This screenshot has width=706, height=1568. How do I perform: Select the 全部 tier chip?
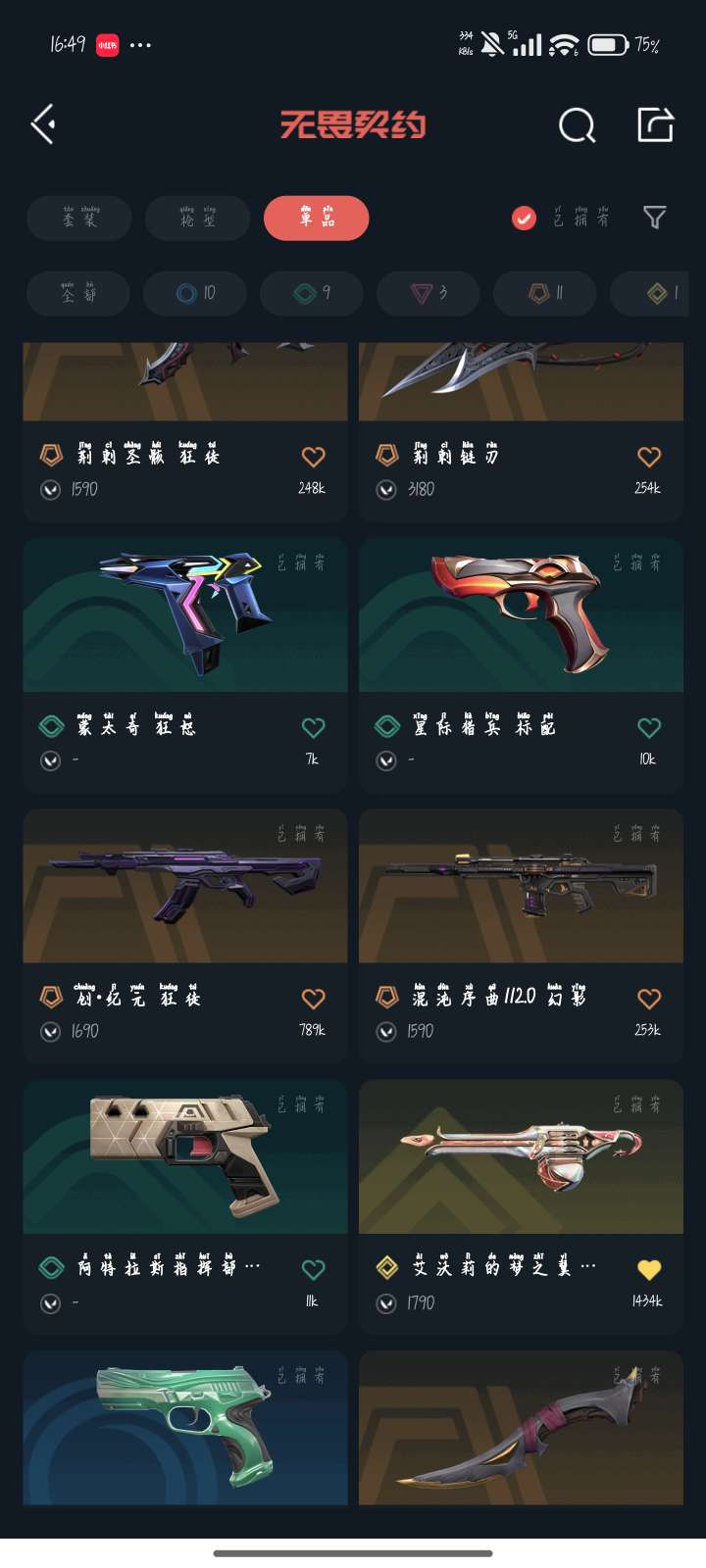click(78, 293)
